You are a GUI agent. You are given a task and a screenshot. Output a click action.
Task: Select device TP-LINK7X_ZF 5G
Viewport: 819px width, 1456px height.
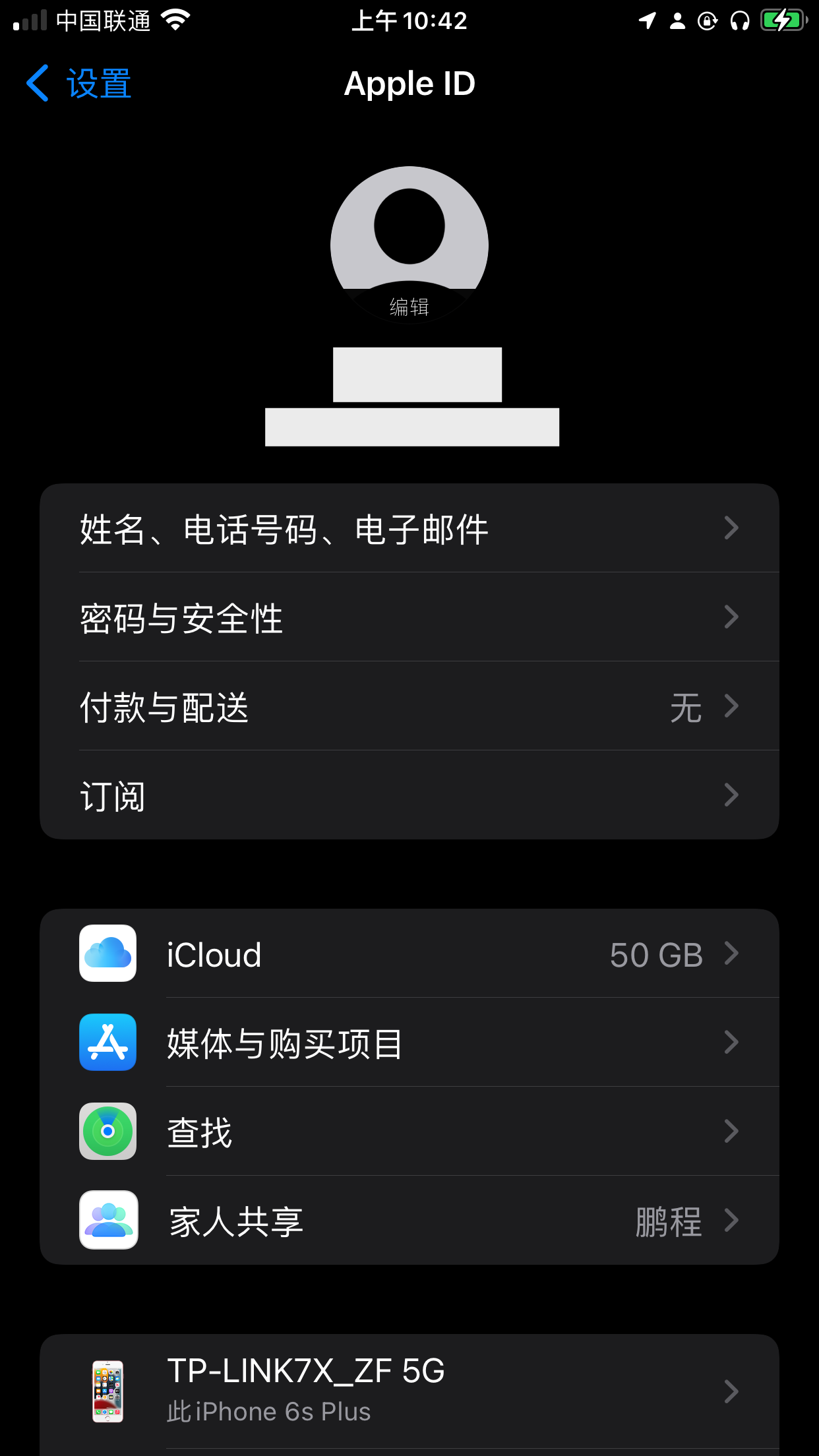pos(409,1390)
